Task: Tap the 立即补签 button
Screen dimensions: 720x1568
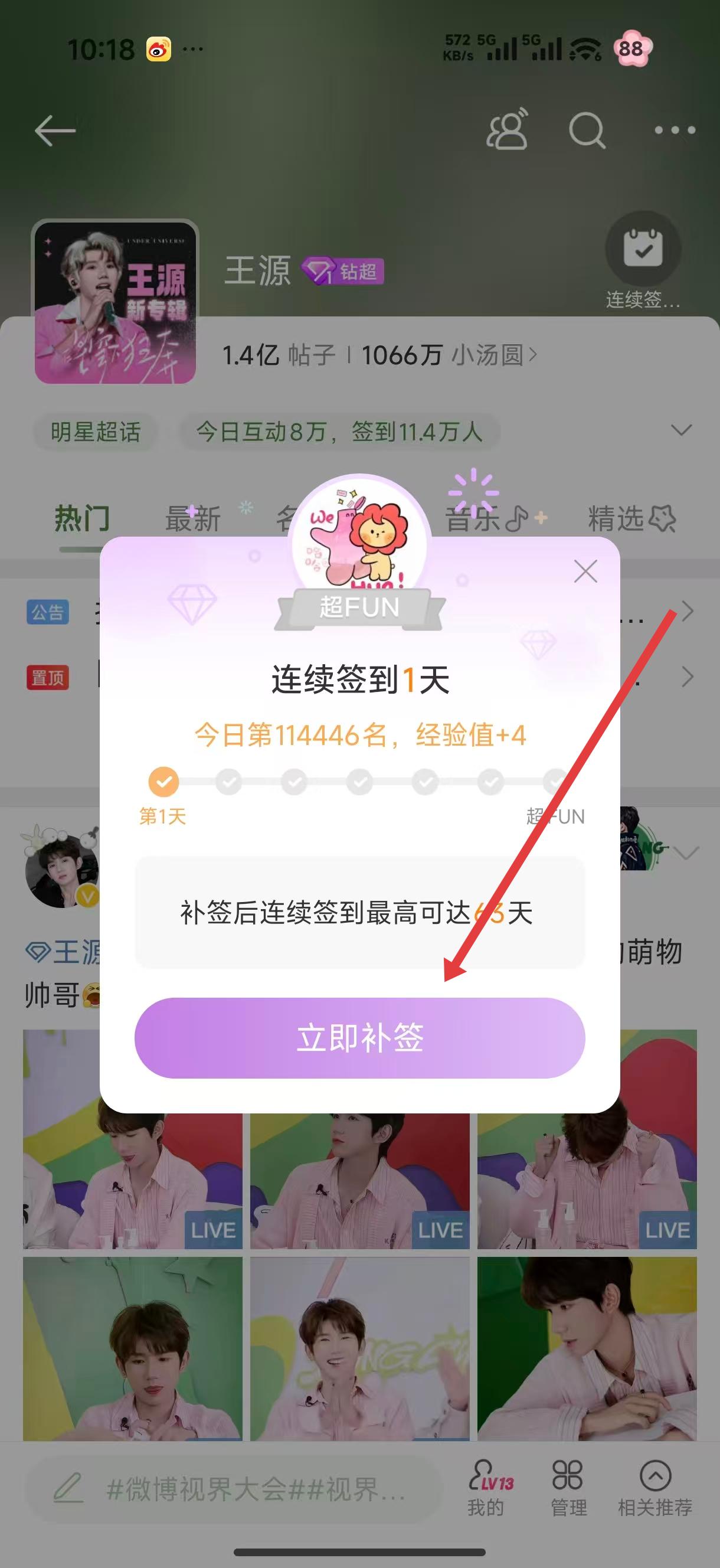Action: (359, 1038)
